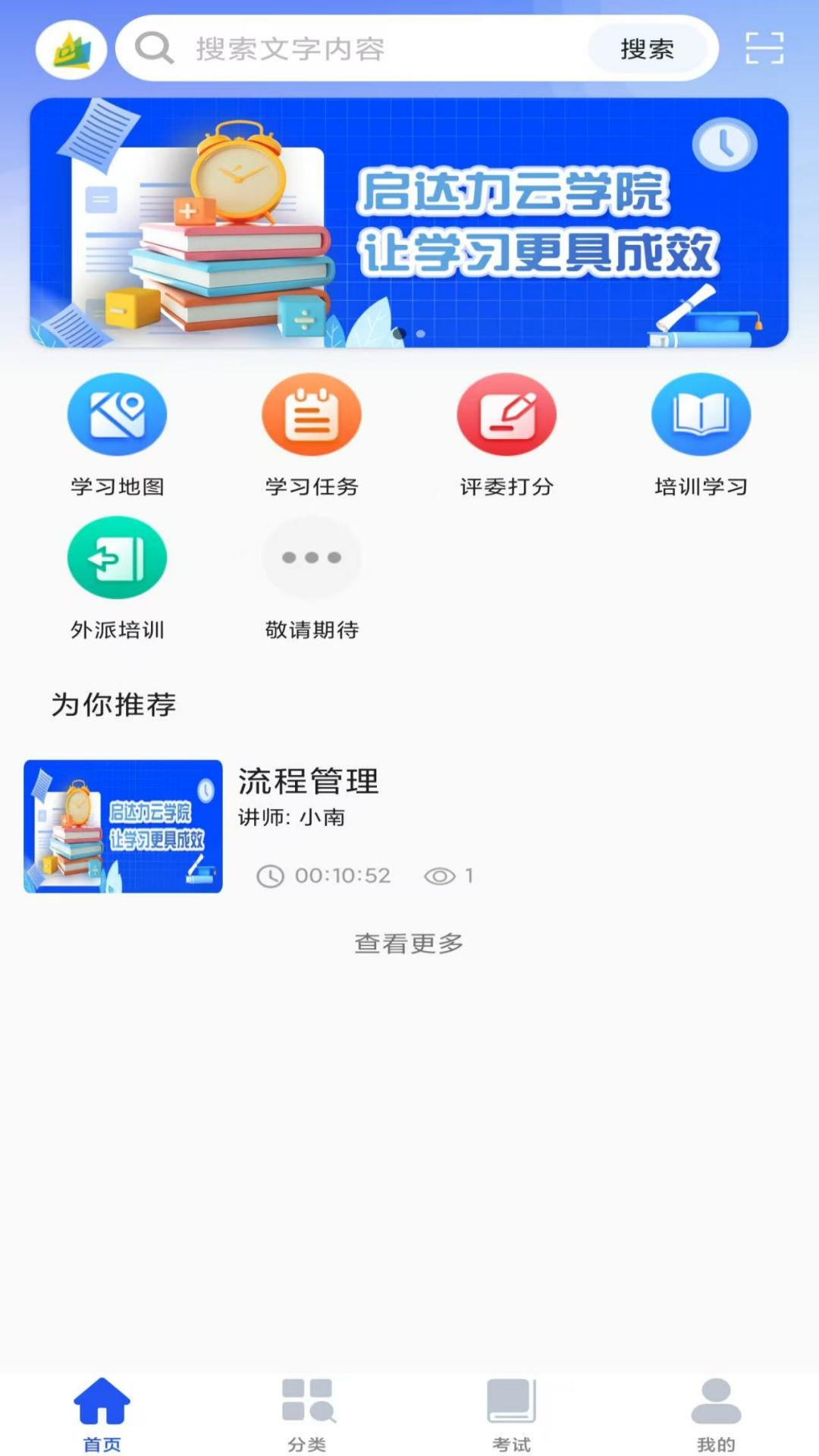Tap the magnifying glass search icon
Screen dimensions: 819x1456
click(x=154, y=49)
